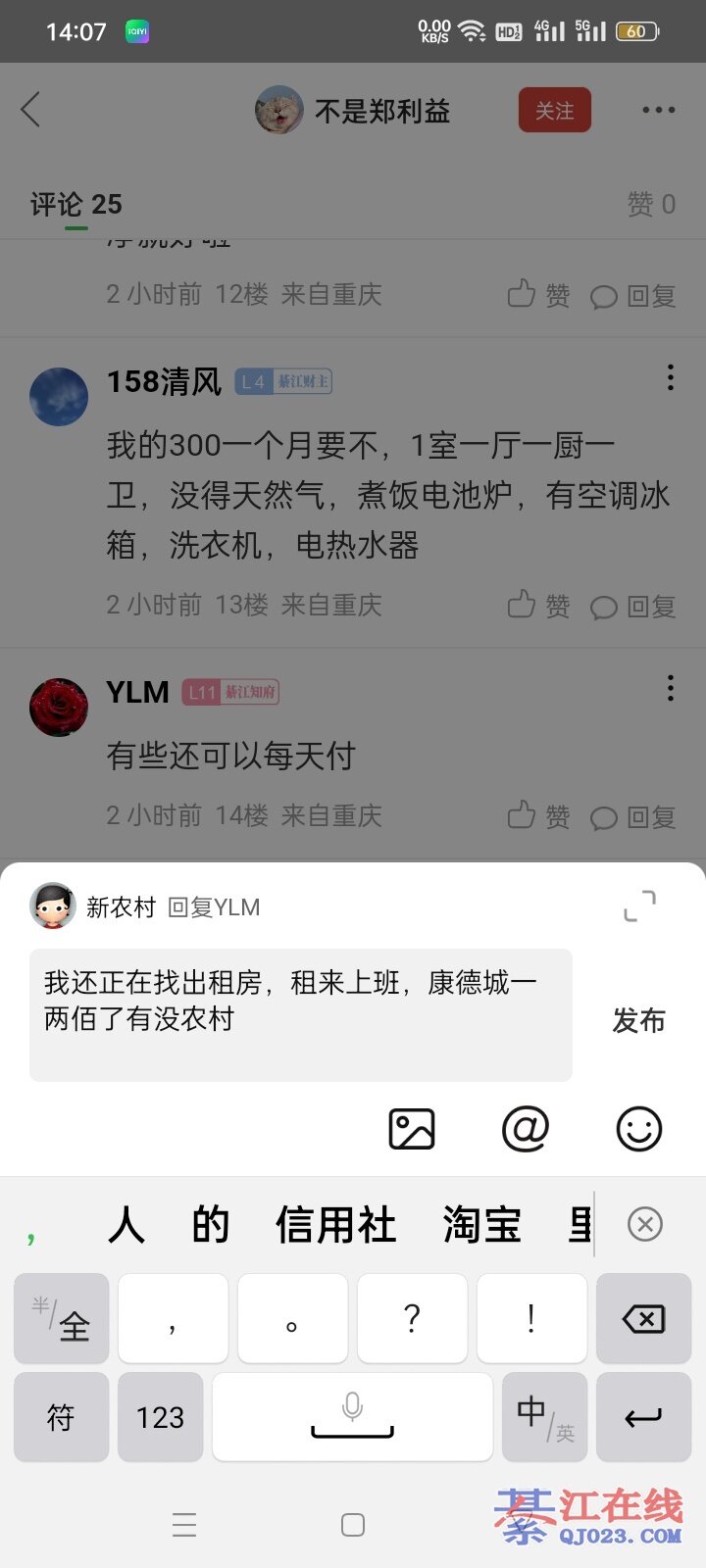Start voice input on the space bar
This screenshot has height=1568, width=706.
pos(352,1417)
